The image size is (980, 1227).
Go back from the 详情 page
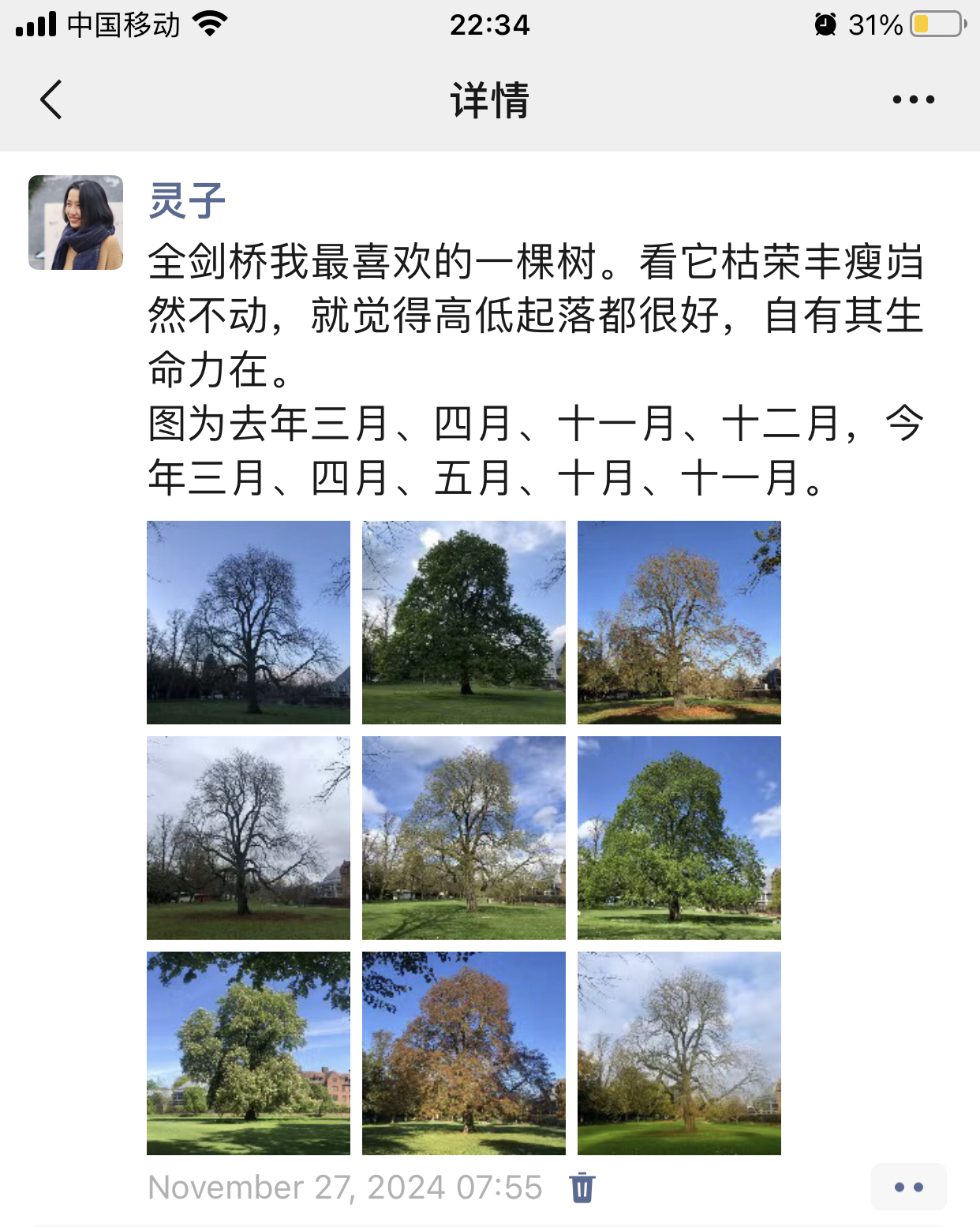(x=51, y=100)
